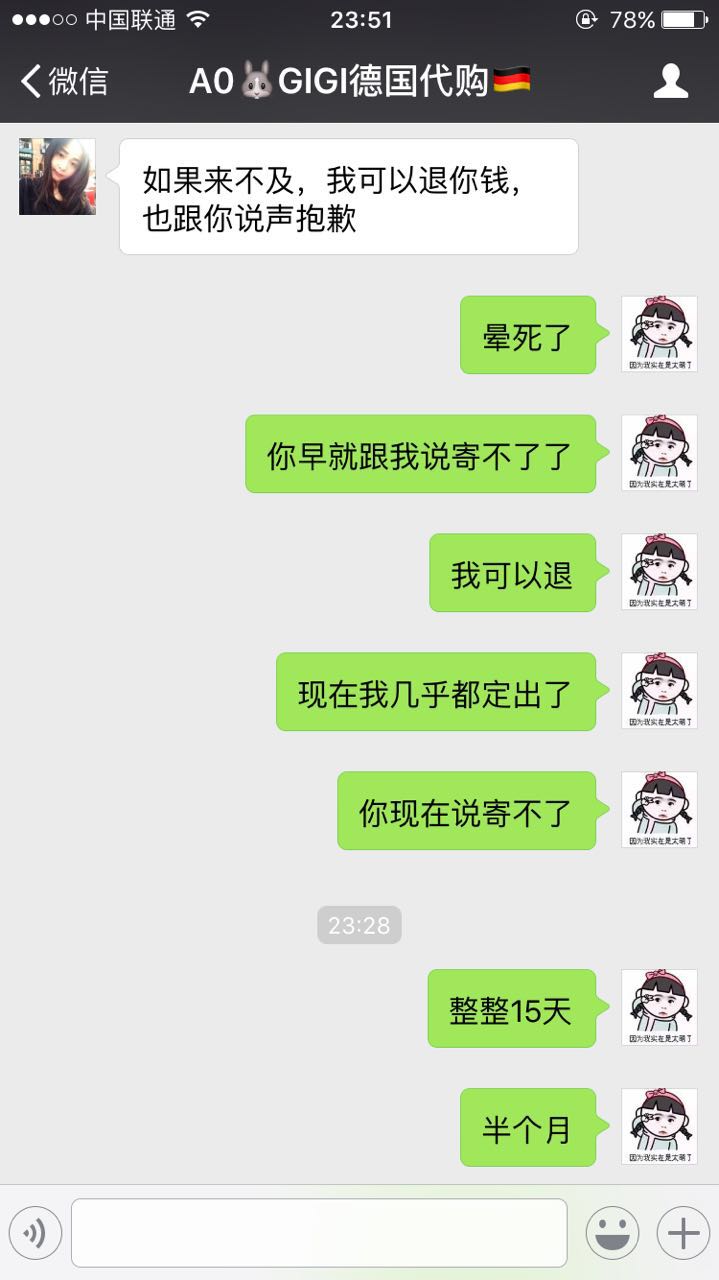This screenshot has width=719, height=1280.
Task: Open the plus attachments menu
Action: point(682,1233)
